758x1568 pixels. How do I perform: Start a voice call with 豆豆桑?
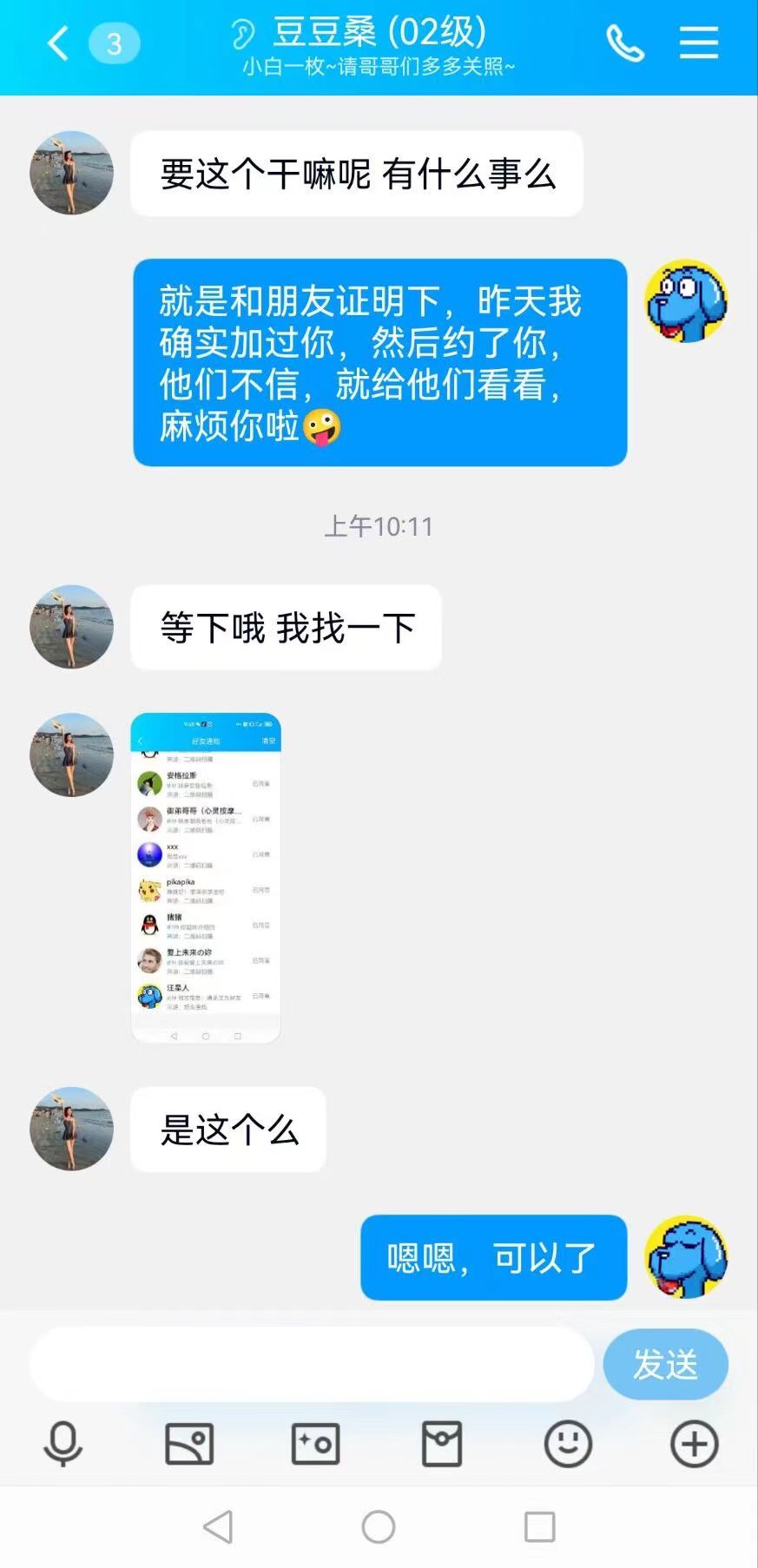point(624,43)
